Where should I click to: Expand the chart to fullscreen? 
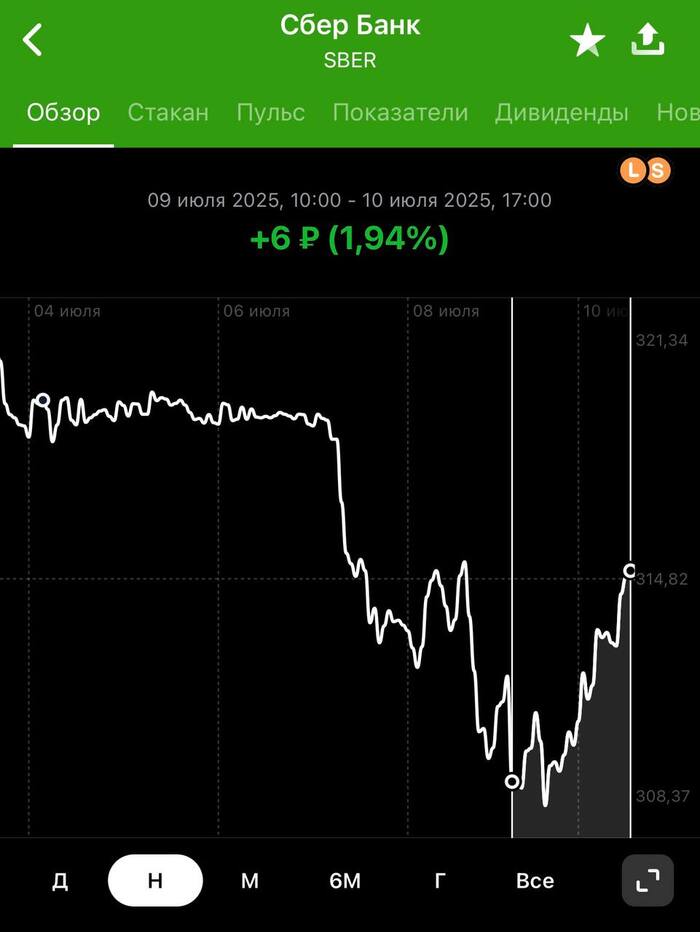pos(647,881)
